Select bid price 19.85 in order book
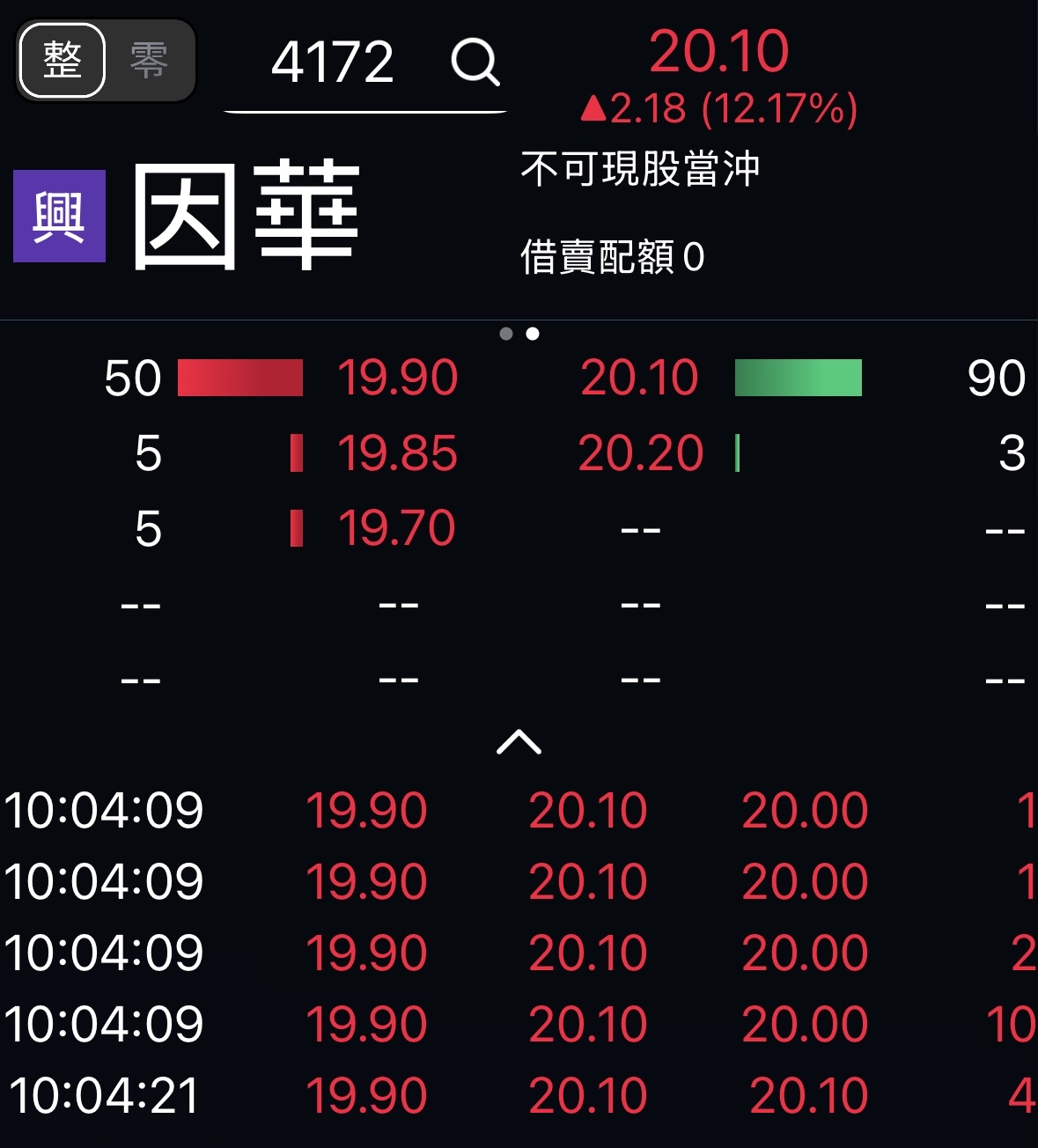 click(x=397, y=453)
